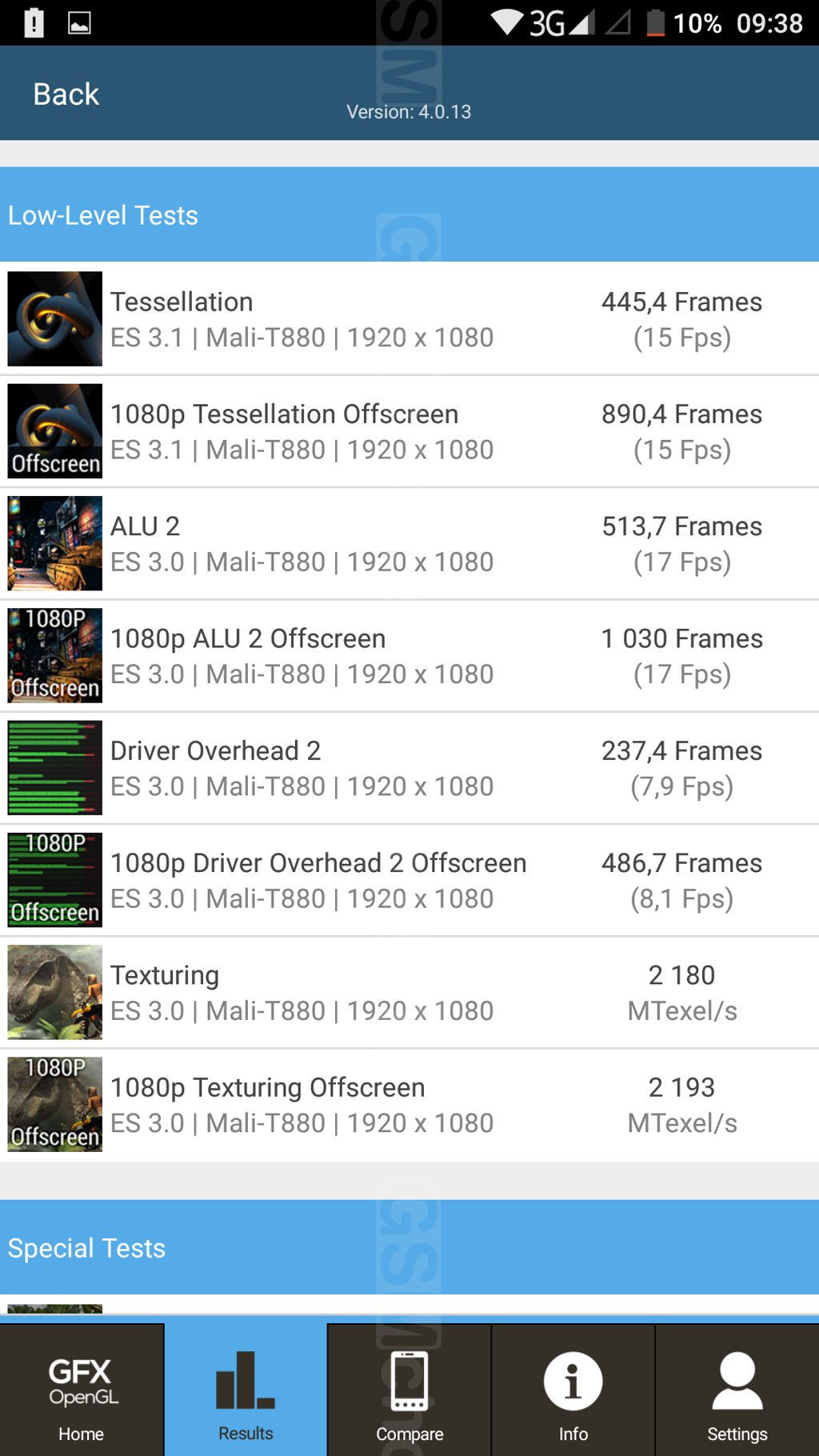This screenshot has height=1456, width=819.
Task: Select the 1080p ALU 2 Offscreen row
Action: pyautogui.click(x=409, y=656)
